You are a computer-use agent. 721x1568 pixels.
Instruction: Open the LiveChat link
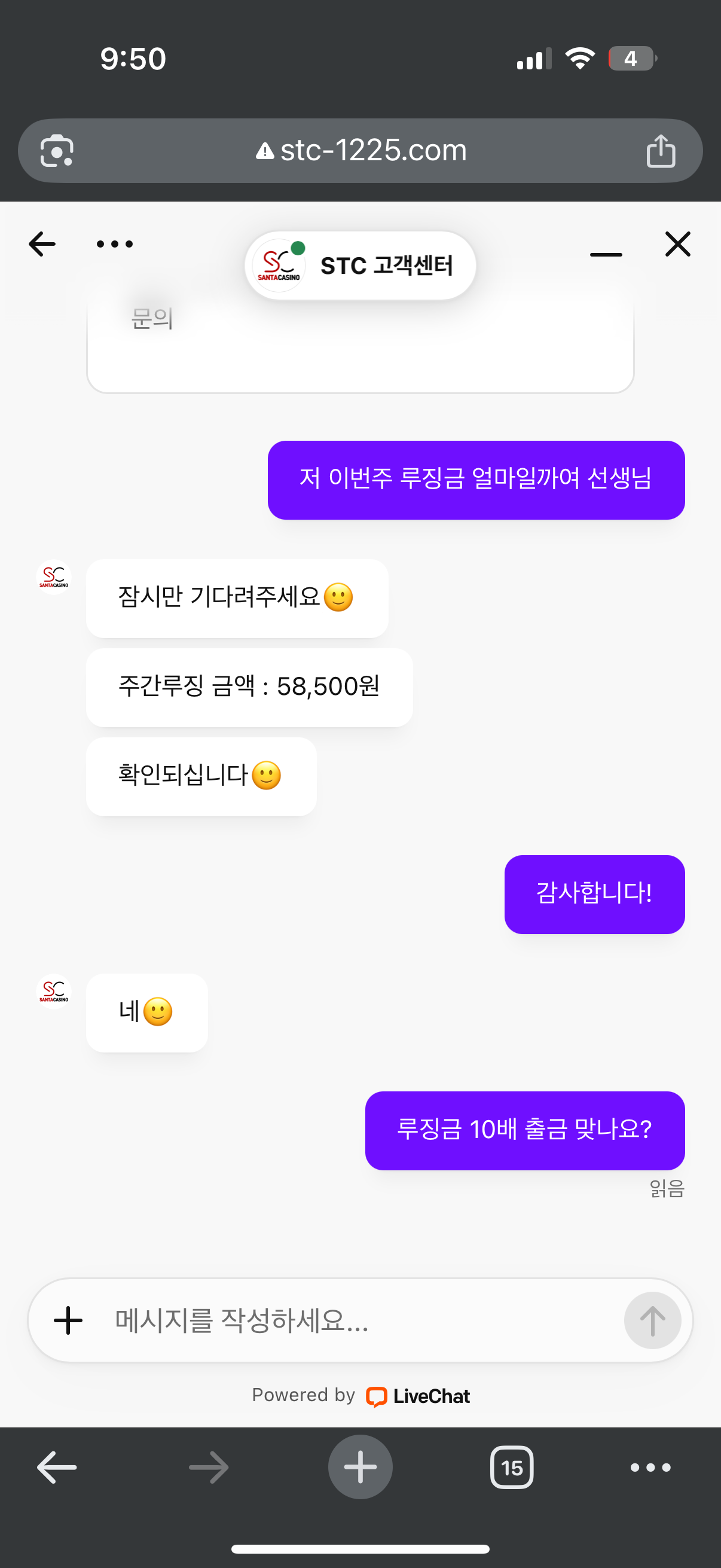pos(418,1396)
